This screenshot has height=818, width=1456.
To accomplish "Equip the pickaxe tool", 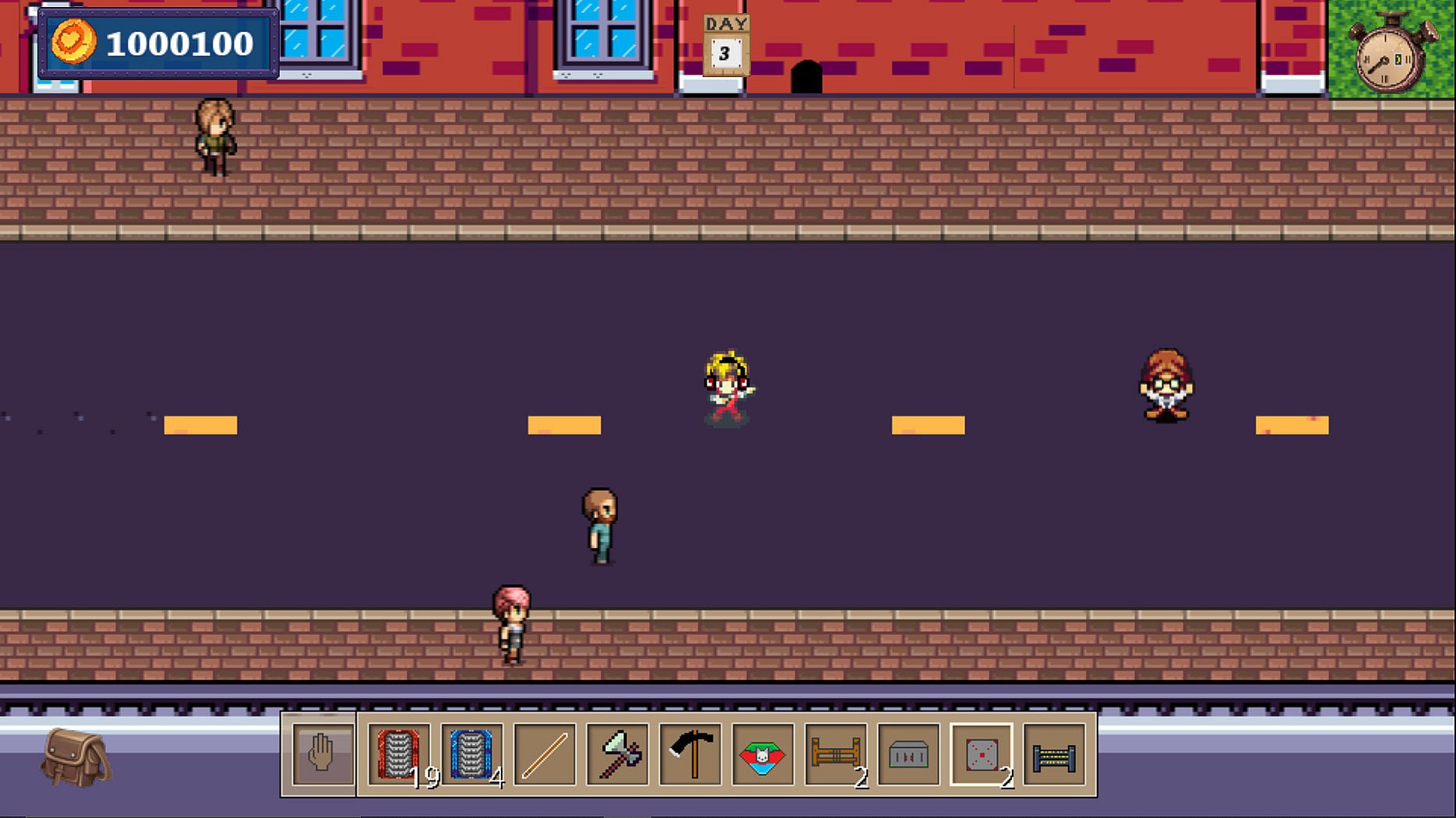I will (690, 754).
